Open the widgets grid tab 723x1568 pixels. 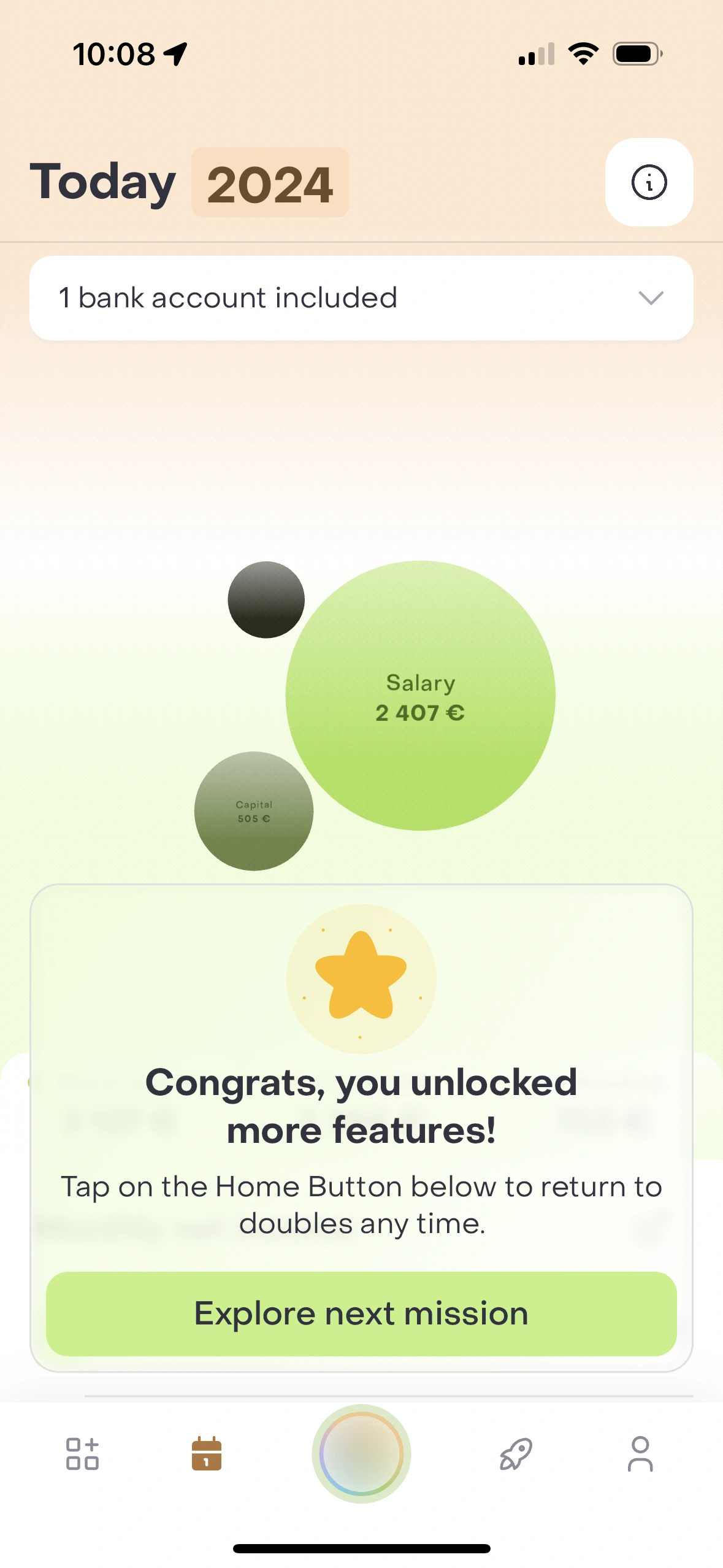click(x=82, y=1453)
